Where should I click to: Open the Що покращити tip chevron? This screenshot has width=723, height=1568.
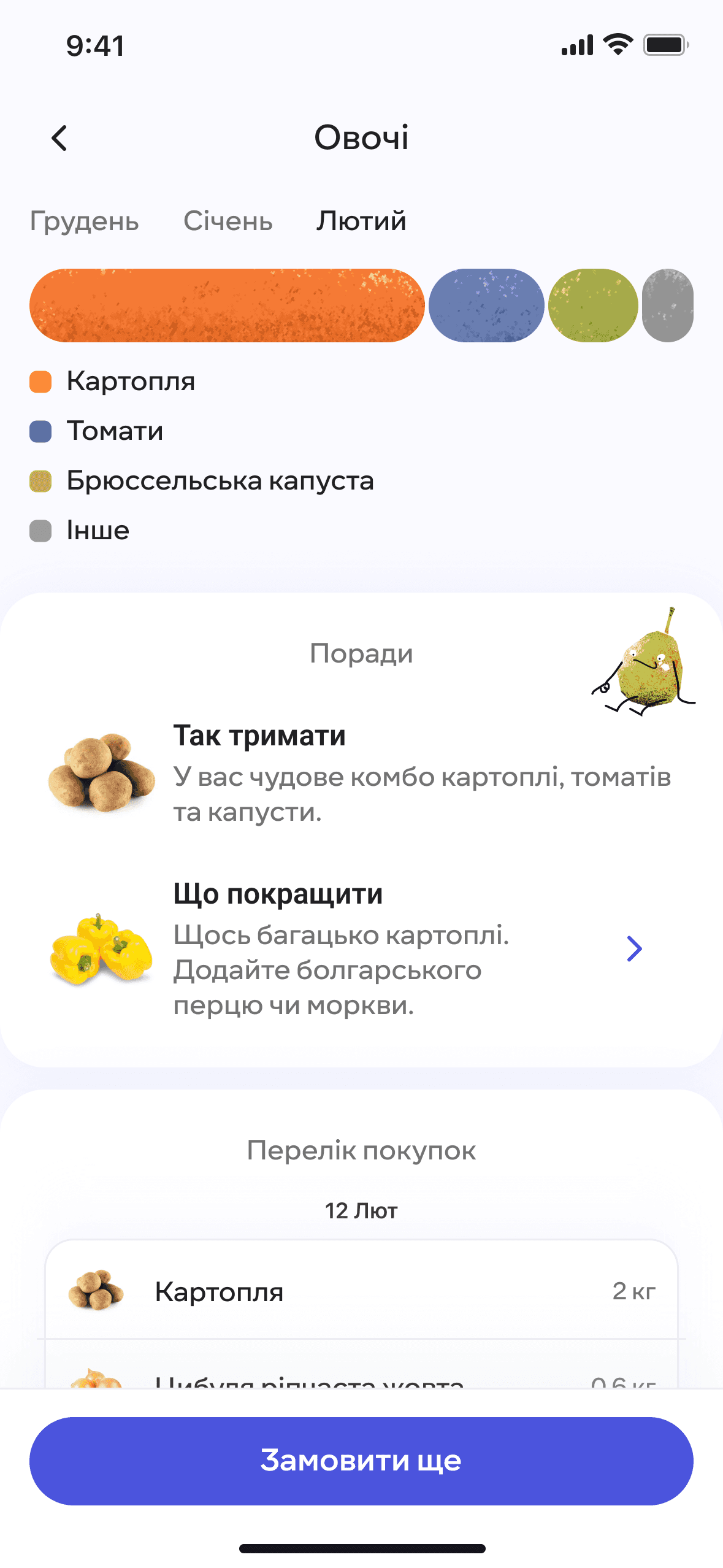click(x=634, y=949)
